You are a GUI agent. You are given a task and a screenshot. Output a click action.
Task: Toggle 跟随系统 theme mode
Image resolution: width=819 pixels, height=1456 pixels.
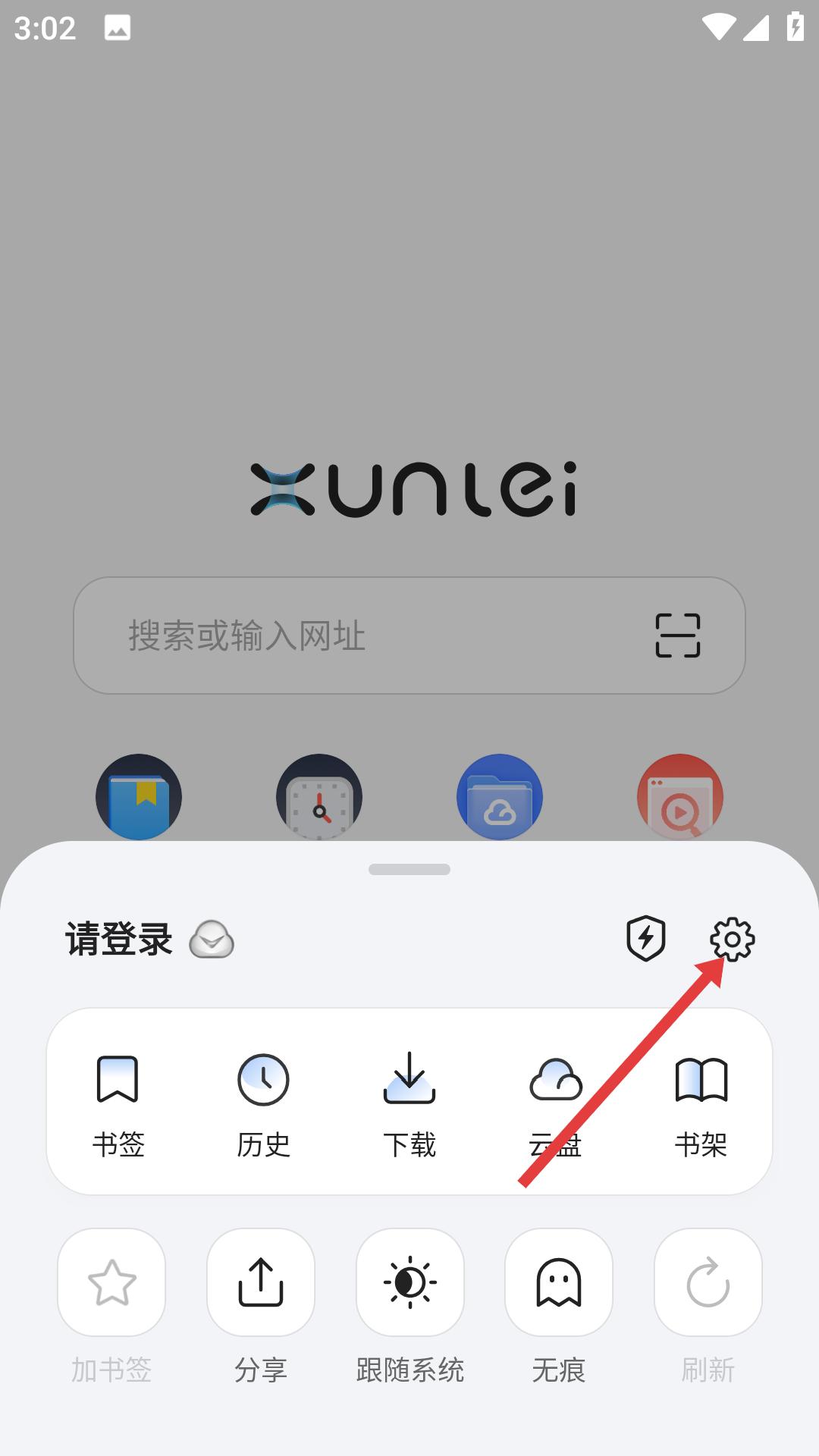point(409,1282)
